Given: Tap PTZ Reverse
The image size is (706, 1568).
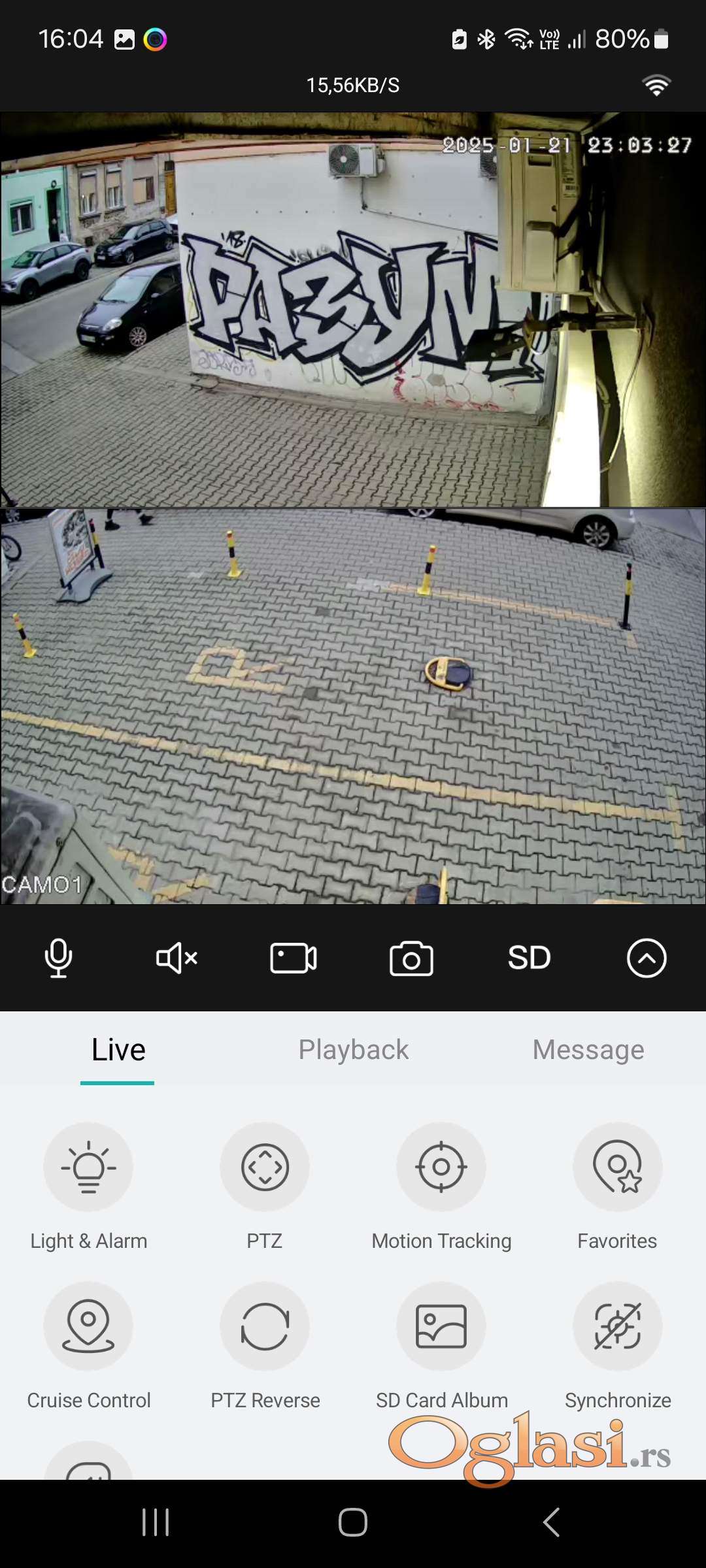Looking at the screenshot, I should (265, 1326).
